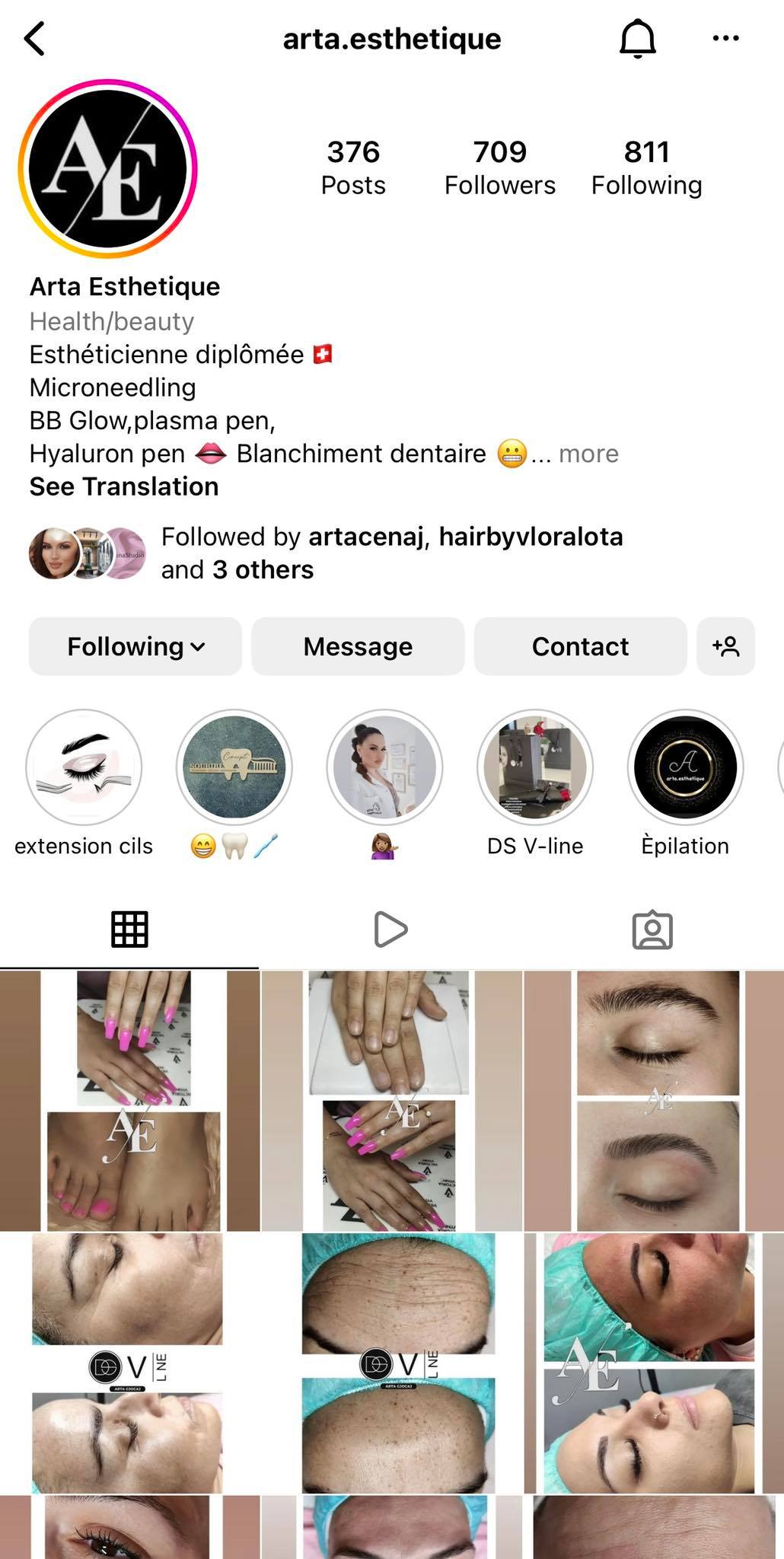The image size is (784, 1559).
Task: Tap the Contact button
Action: 580,646
